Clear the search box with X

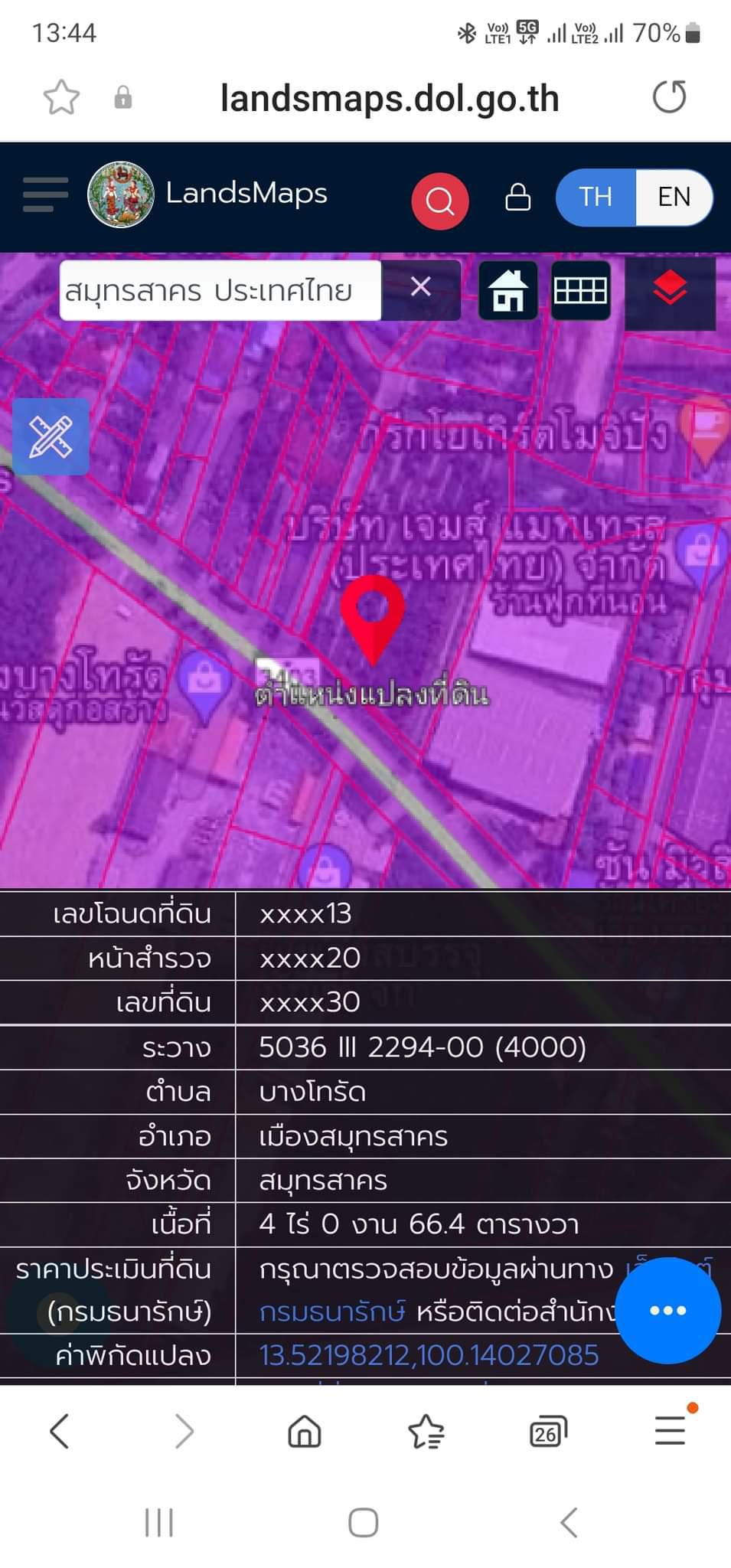coord(421,287)
